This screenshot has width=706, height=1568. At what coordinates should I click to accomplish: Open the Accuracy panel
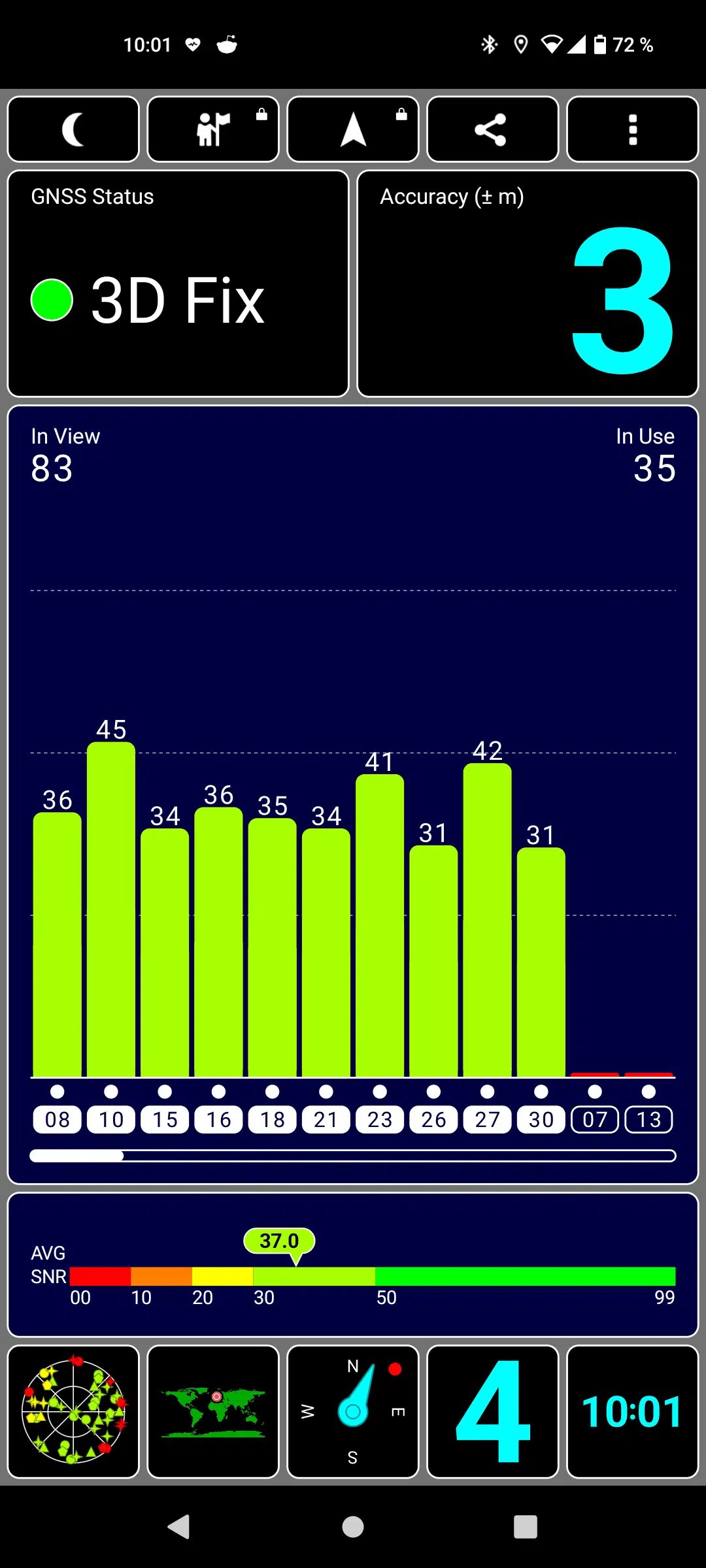pyautogui.click(x=528, y=284)
